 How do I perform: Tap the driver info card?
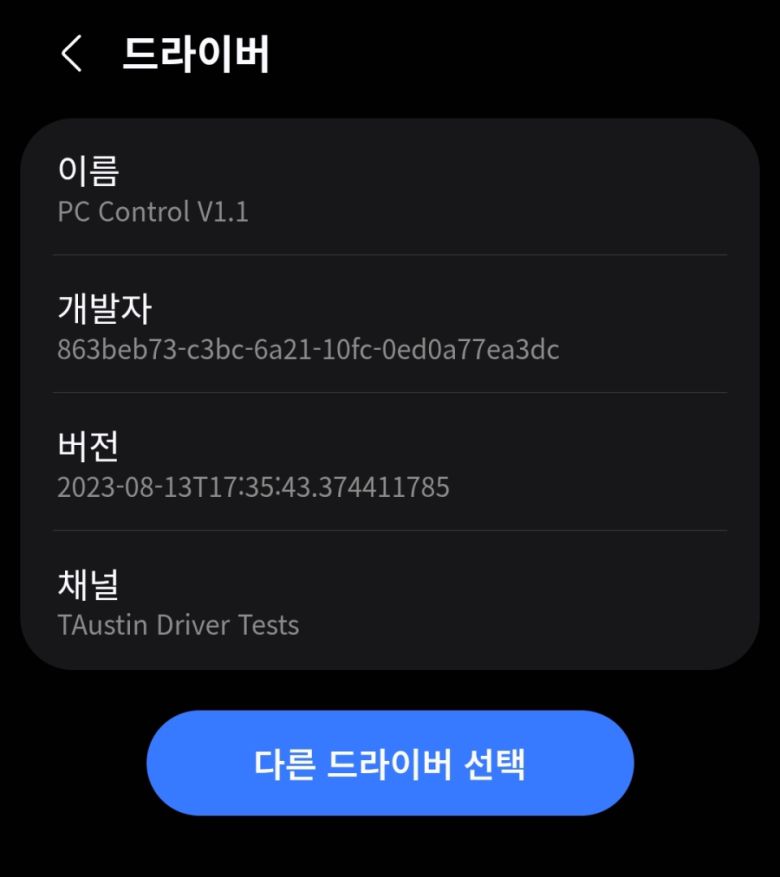389,390
